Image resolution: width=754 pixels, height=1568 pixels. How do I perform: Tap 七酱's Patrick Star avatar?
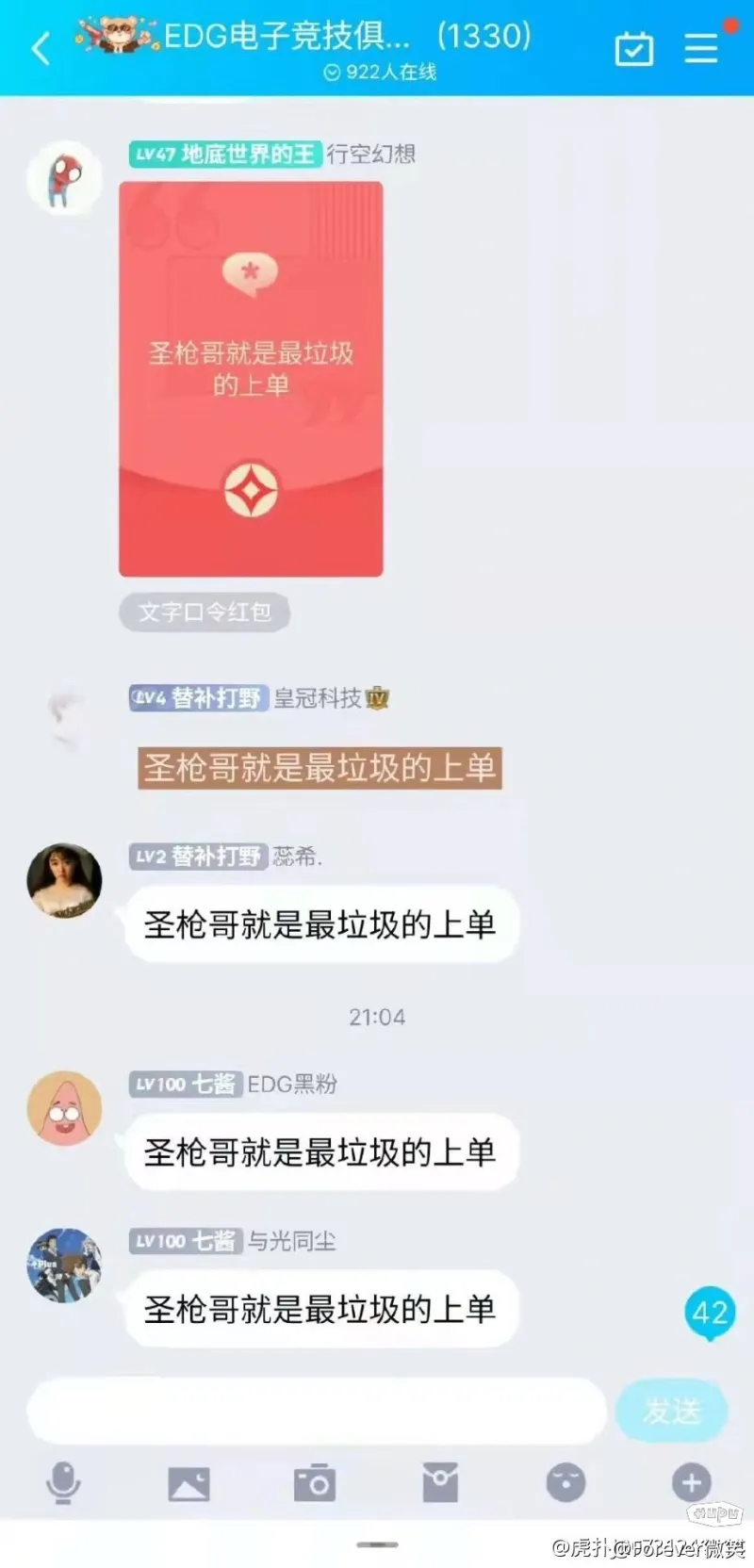pyautogui.click(x=63, y=1109)
